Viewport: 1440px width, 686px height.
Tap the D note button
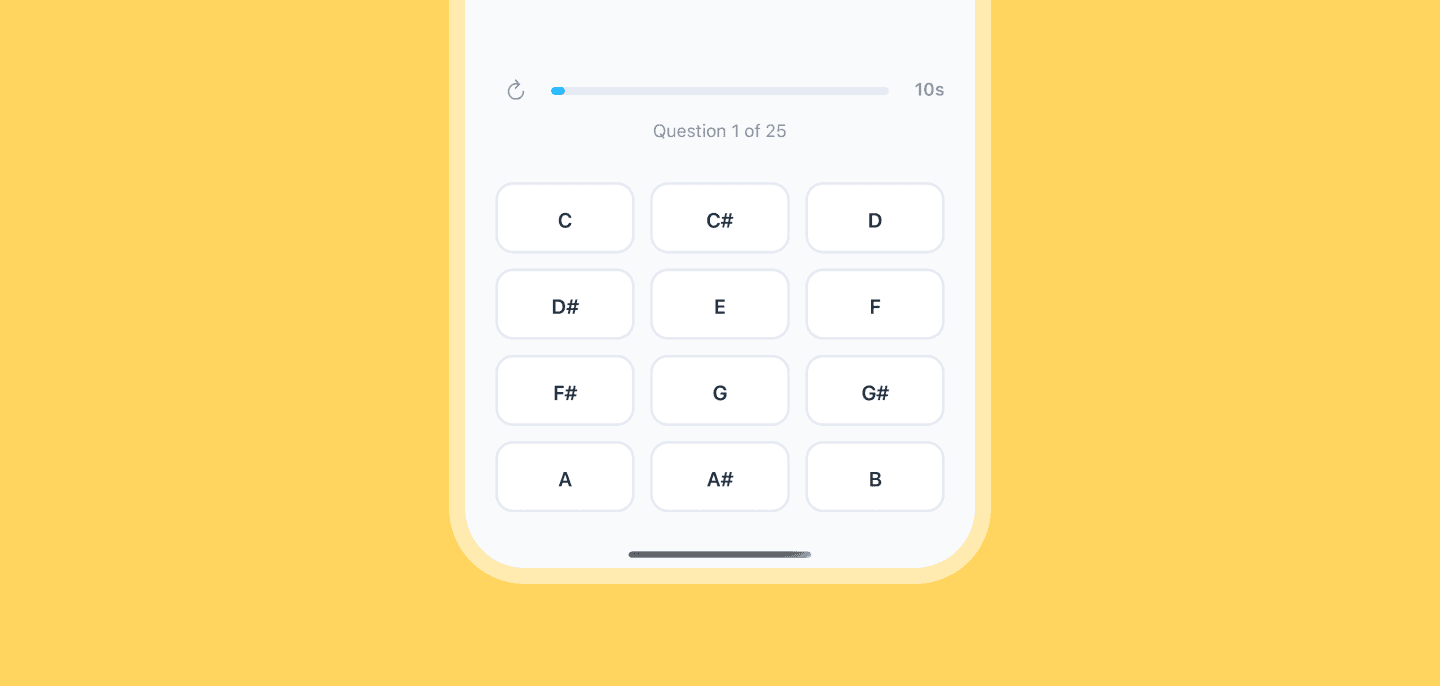[x=875, y=219]
